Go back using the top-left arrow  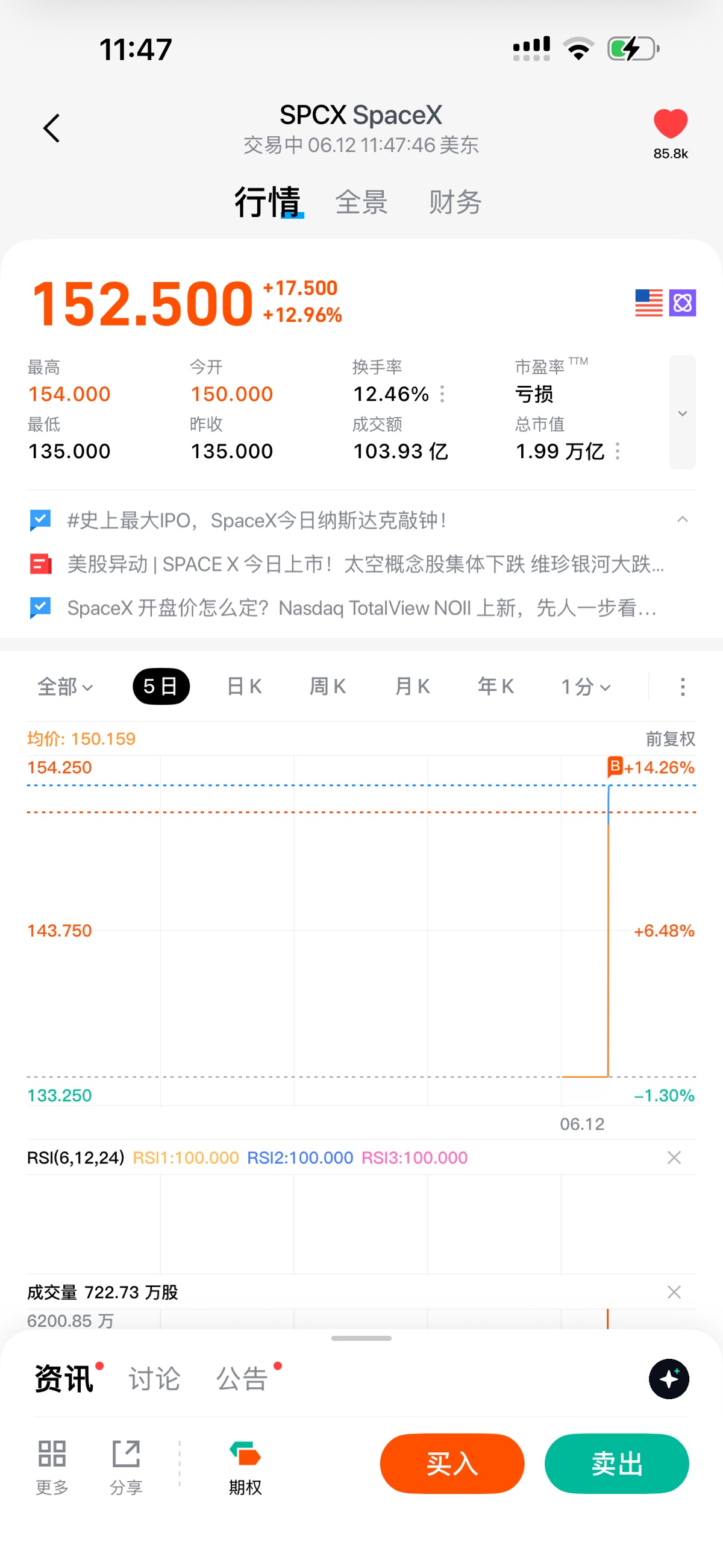click(x=52, y=128)
